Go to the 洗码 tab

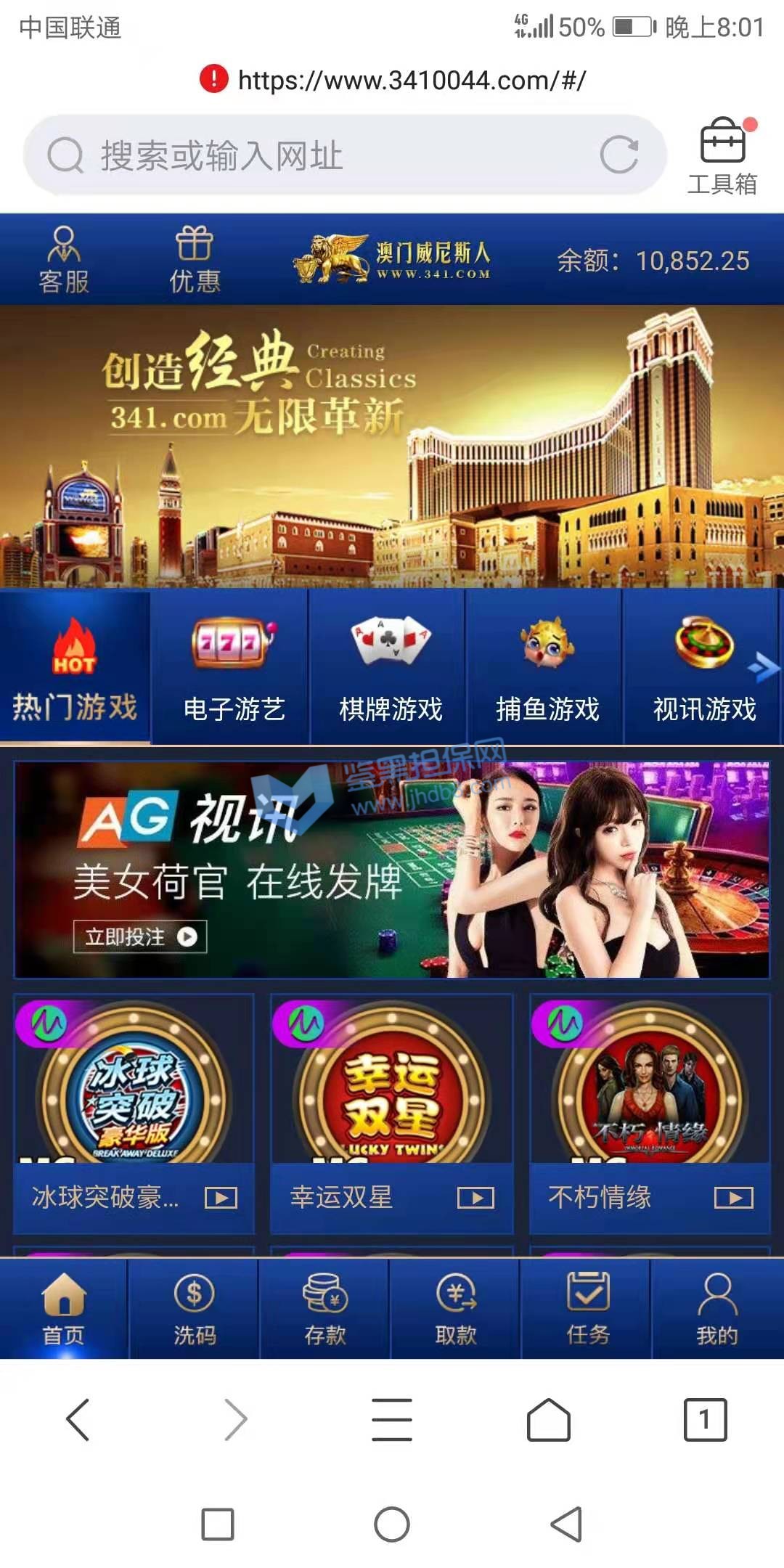click(195, 1308)
